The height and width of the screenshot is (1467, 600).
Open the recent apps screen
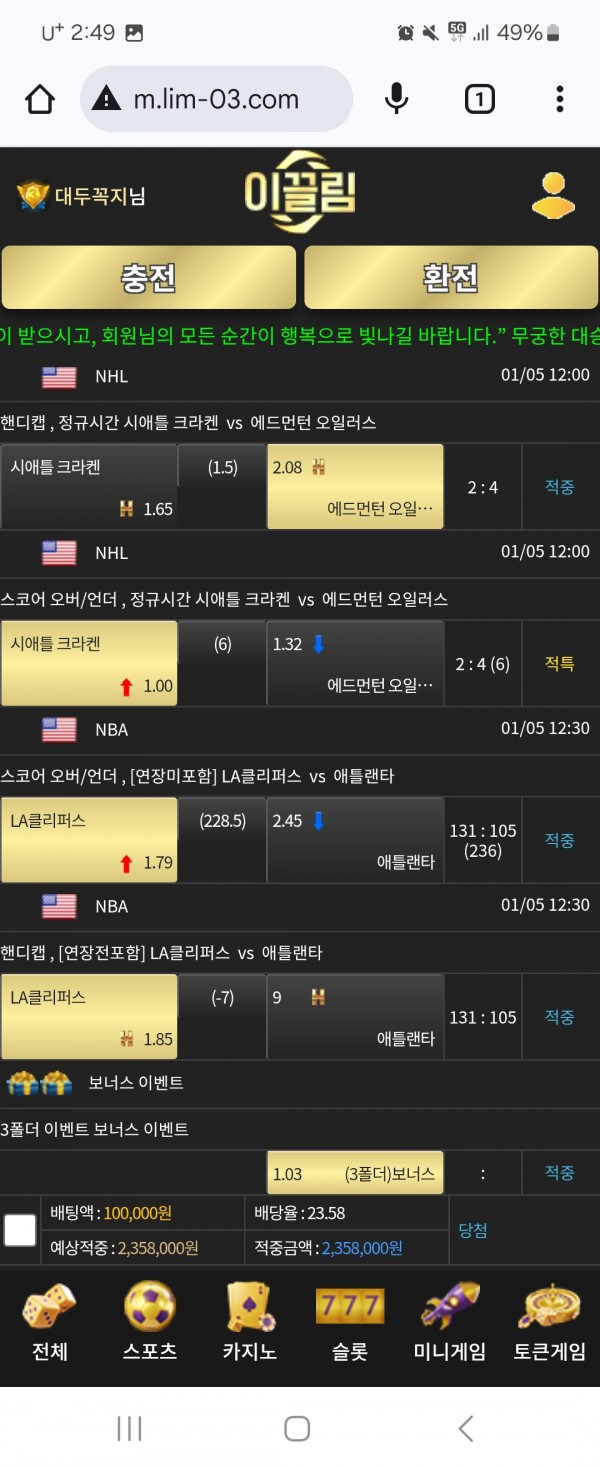(x=130, y=1428)
